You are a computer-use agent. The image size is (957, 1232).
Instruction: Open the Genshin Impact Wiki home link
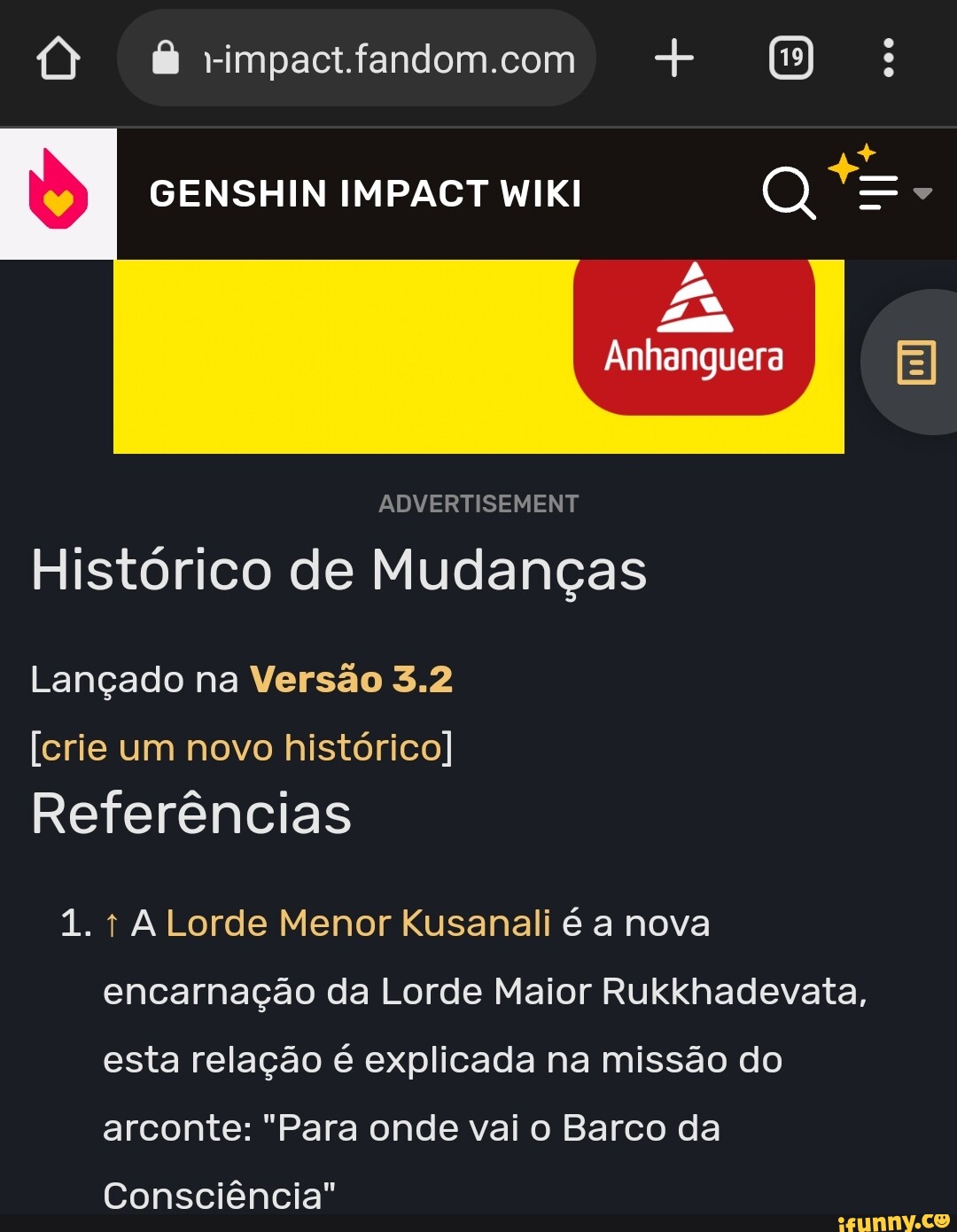pos(365,194)
